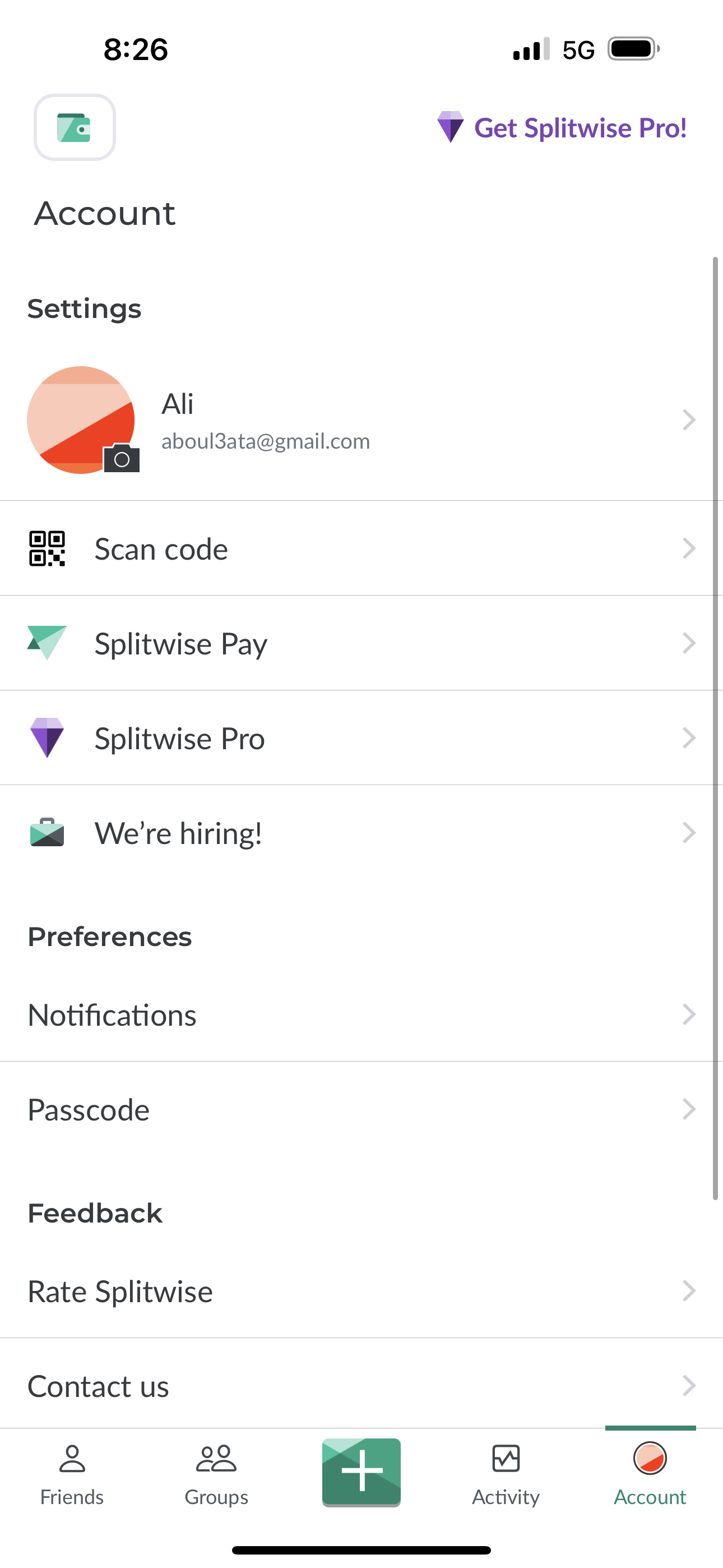
Task: Open the Friends tab icon
Action: click(x=72, y=1458)
